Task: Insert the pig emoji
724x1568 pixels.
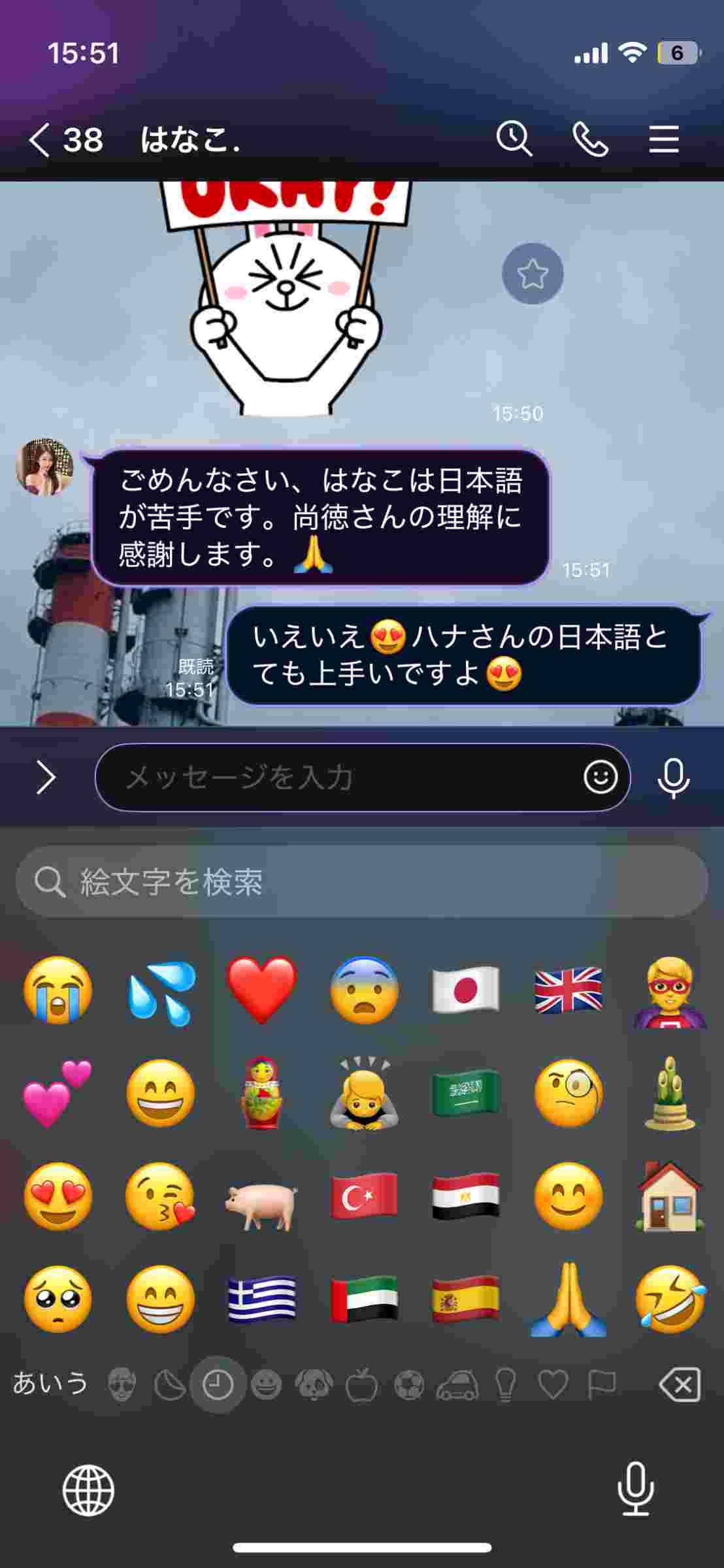Action: (261, 1197)
